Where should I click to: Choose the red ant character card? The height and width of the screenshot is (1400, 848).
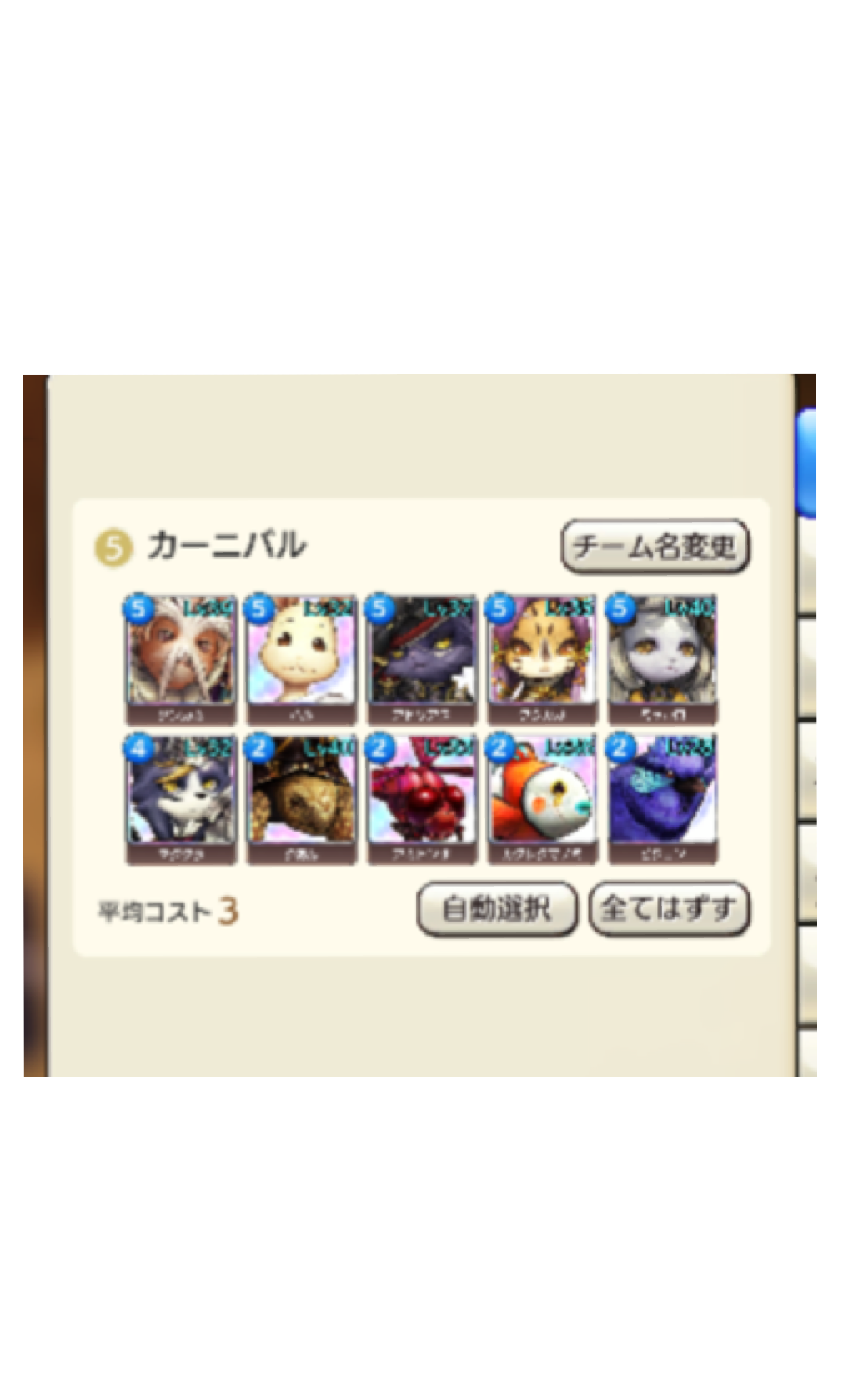pyautogui.click(x=422, y=798)
